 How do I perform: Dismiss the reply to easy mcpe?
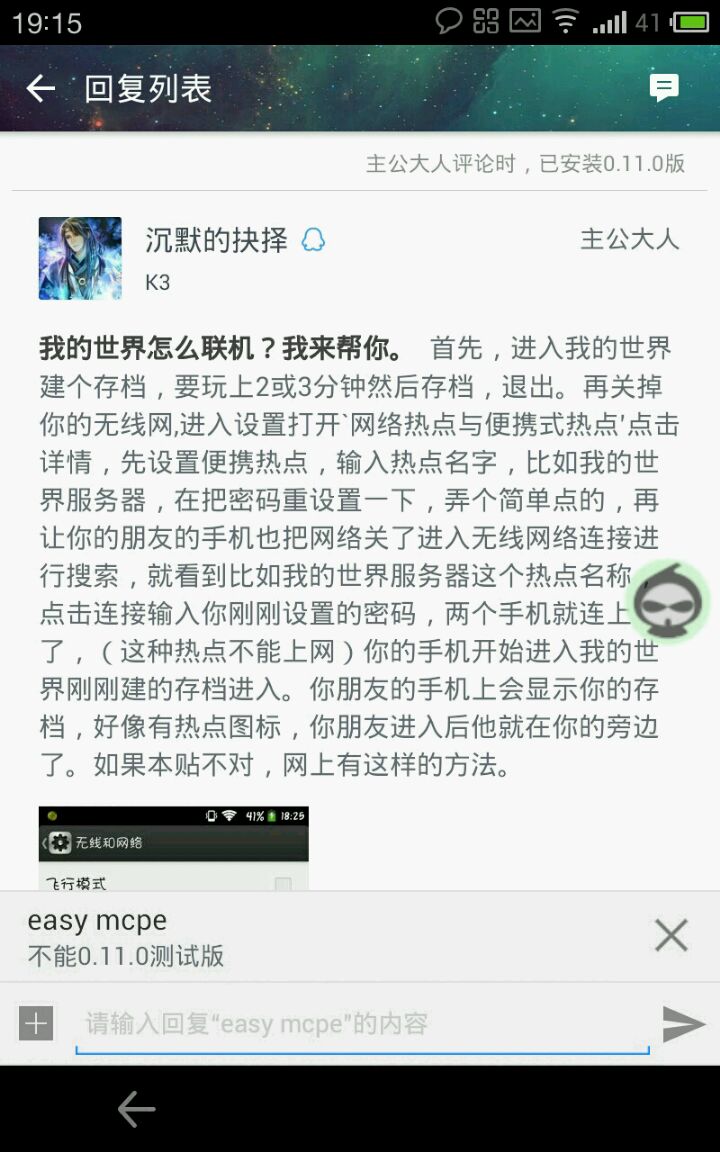[671, 936]
